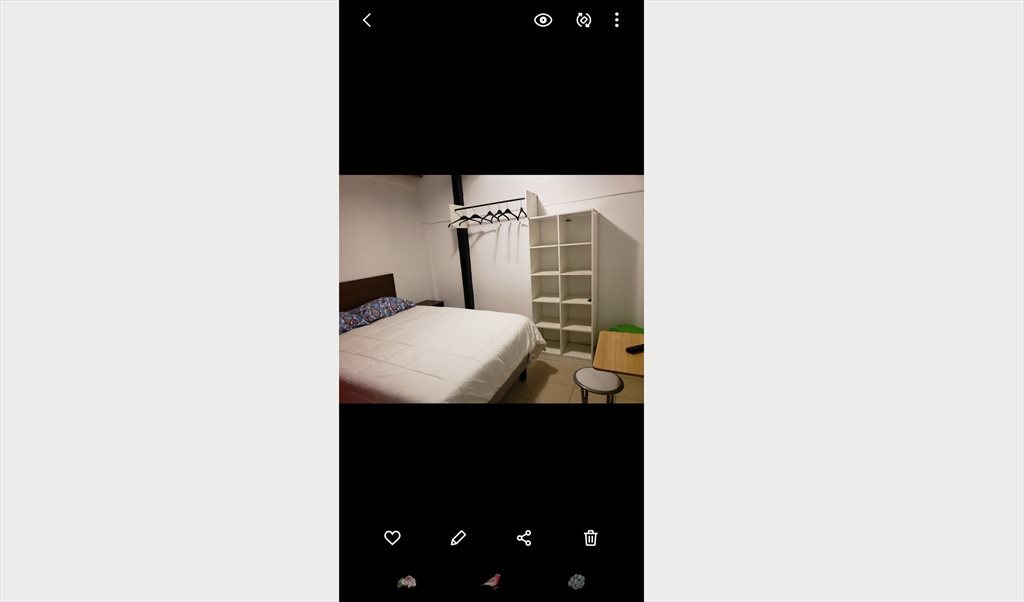
Task: Select the red bird thumbnail
Action: coord(491,581)
